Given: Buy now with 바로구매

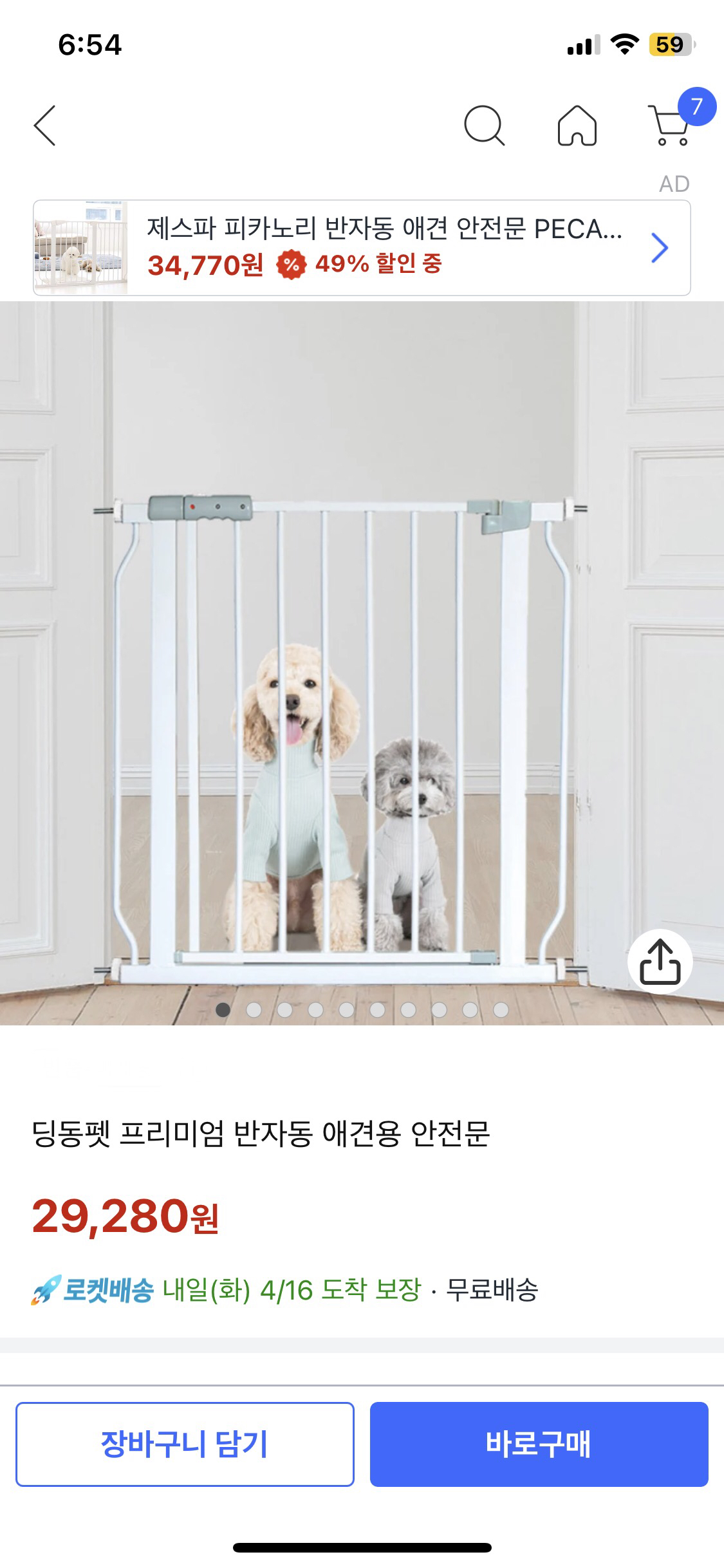Looking at the screenshot, I should tap(539, 1444).
